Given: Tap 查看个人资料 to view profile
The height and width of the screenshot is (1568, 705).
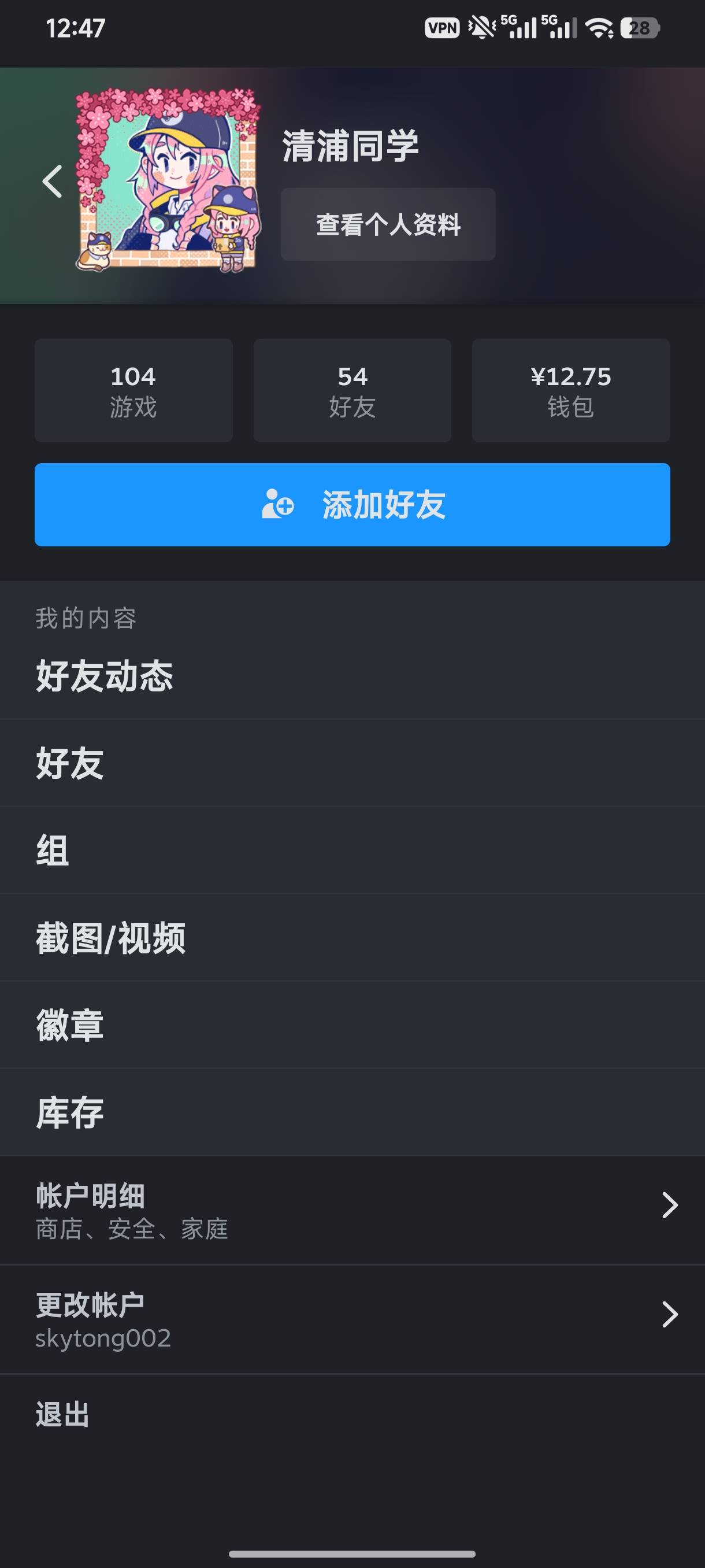Looking at the screenshot, I should (x=388, y=224).
